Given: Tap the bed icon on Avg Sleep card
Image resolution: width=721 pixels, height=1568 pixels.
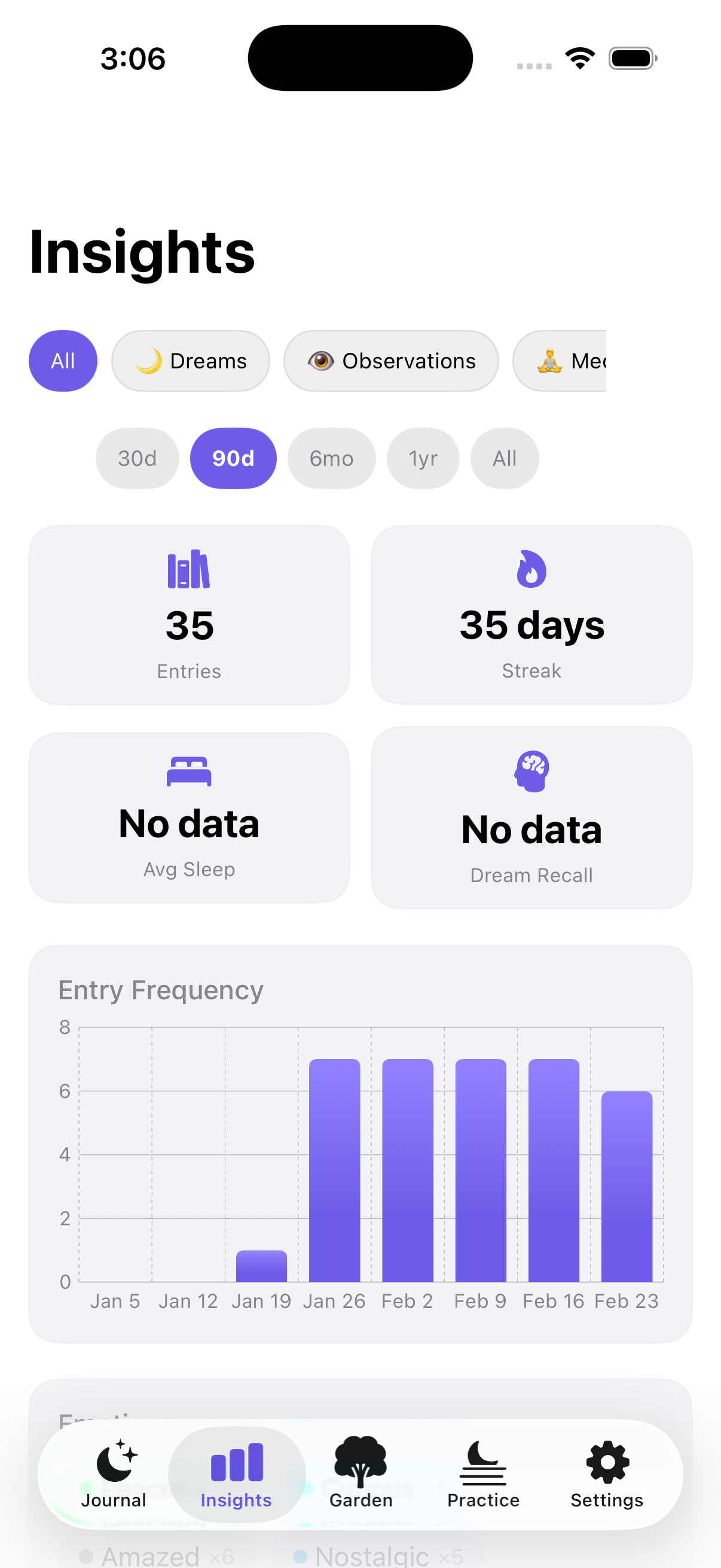Looking at the screenshot, I should (x=188, y=772).
